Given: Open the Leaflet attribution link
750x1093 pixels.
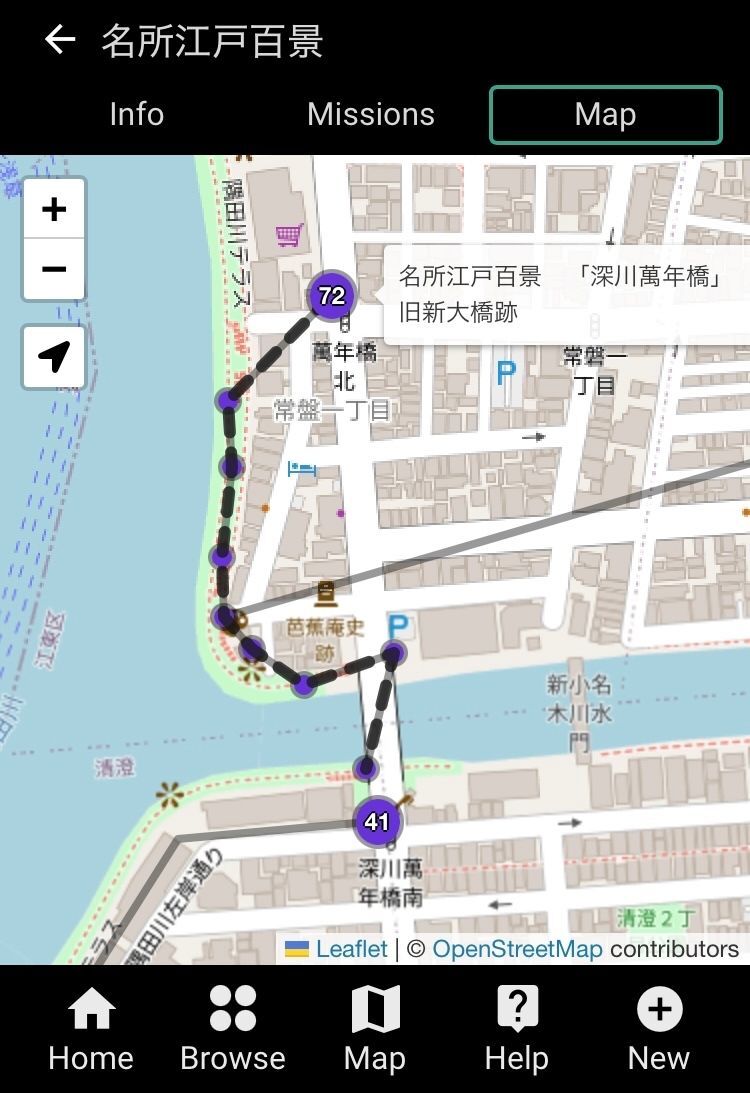Looking at the screenshot, I should click(350, 949).
